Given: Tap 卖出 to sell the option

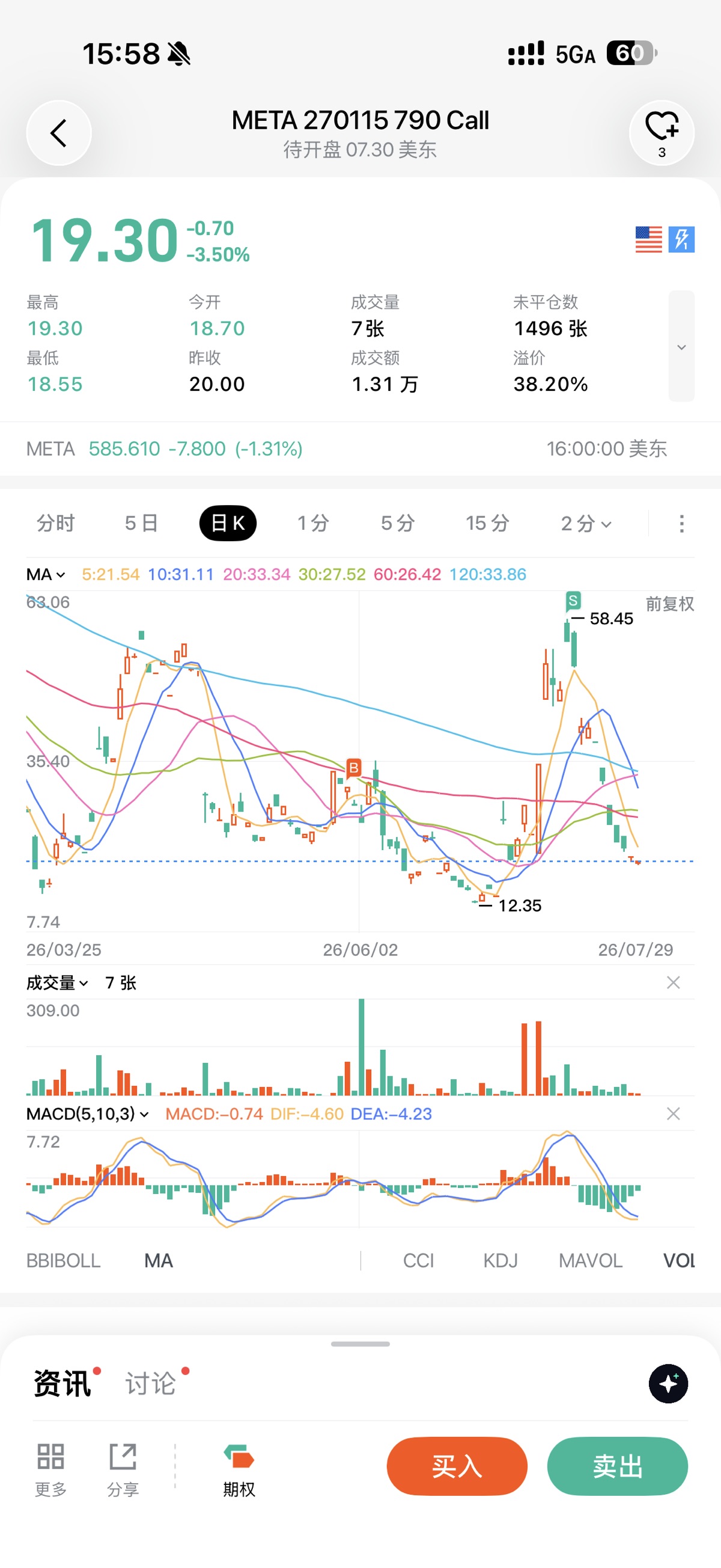Looking at the screenshot, I should [x=618, y=1466].
